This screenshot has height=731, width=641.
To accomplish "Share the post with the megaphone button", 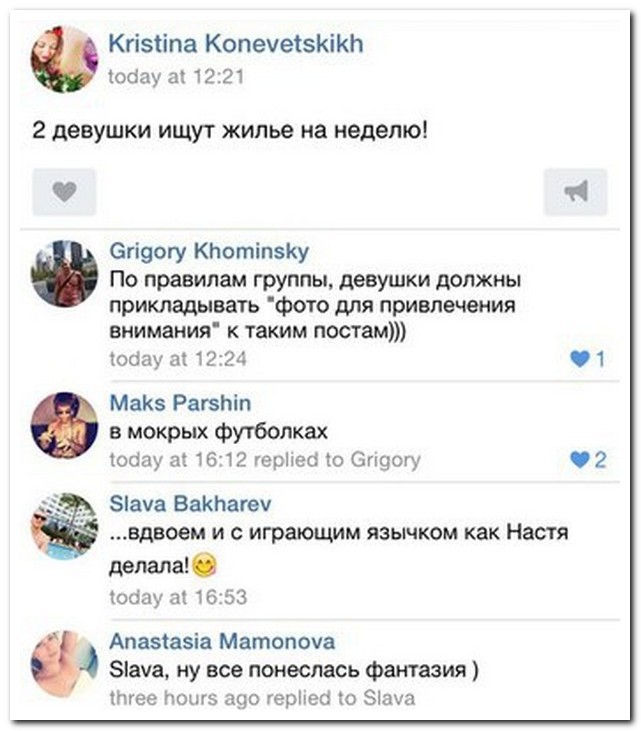I will pos(575,192).
